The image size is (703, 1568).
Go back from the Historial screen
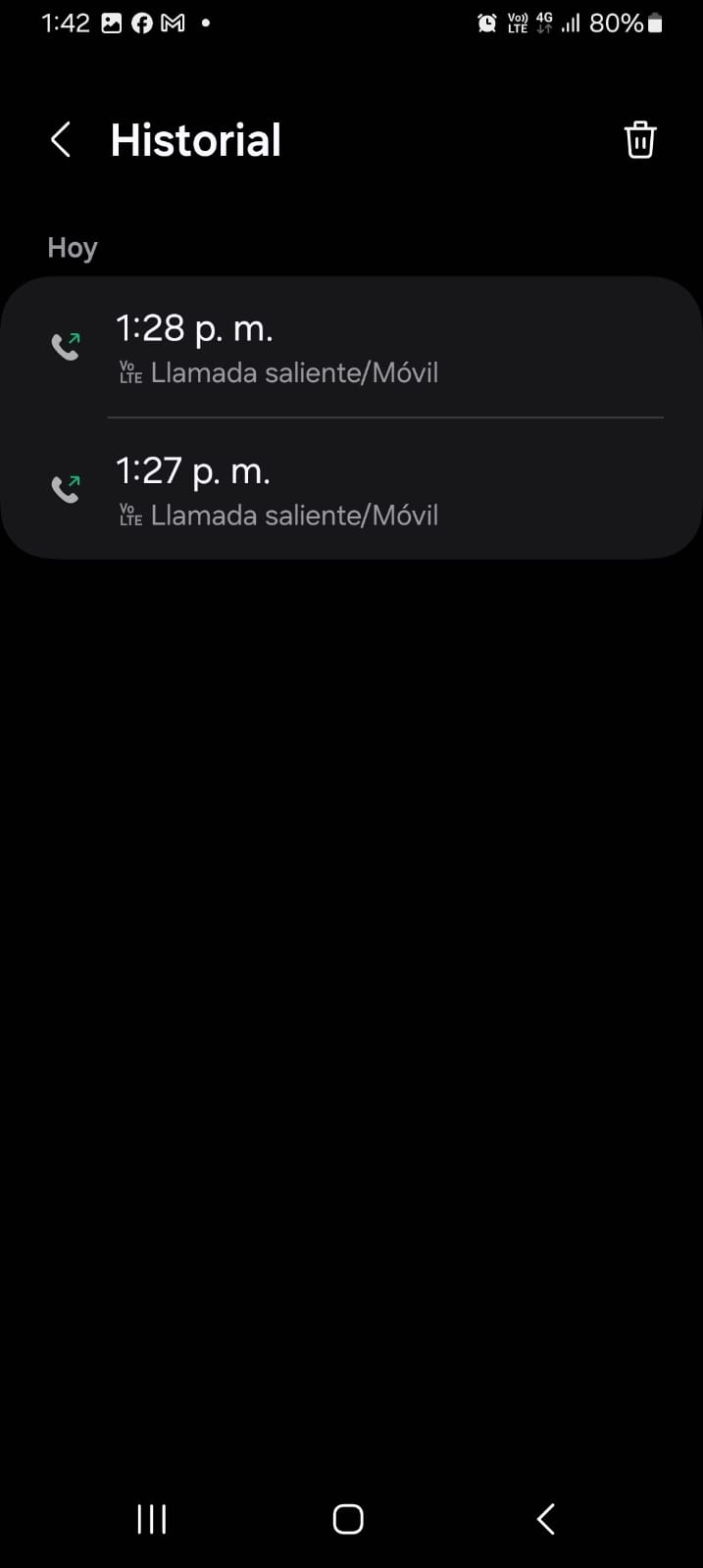(x=61, y=140)
